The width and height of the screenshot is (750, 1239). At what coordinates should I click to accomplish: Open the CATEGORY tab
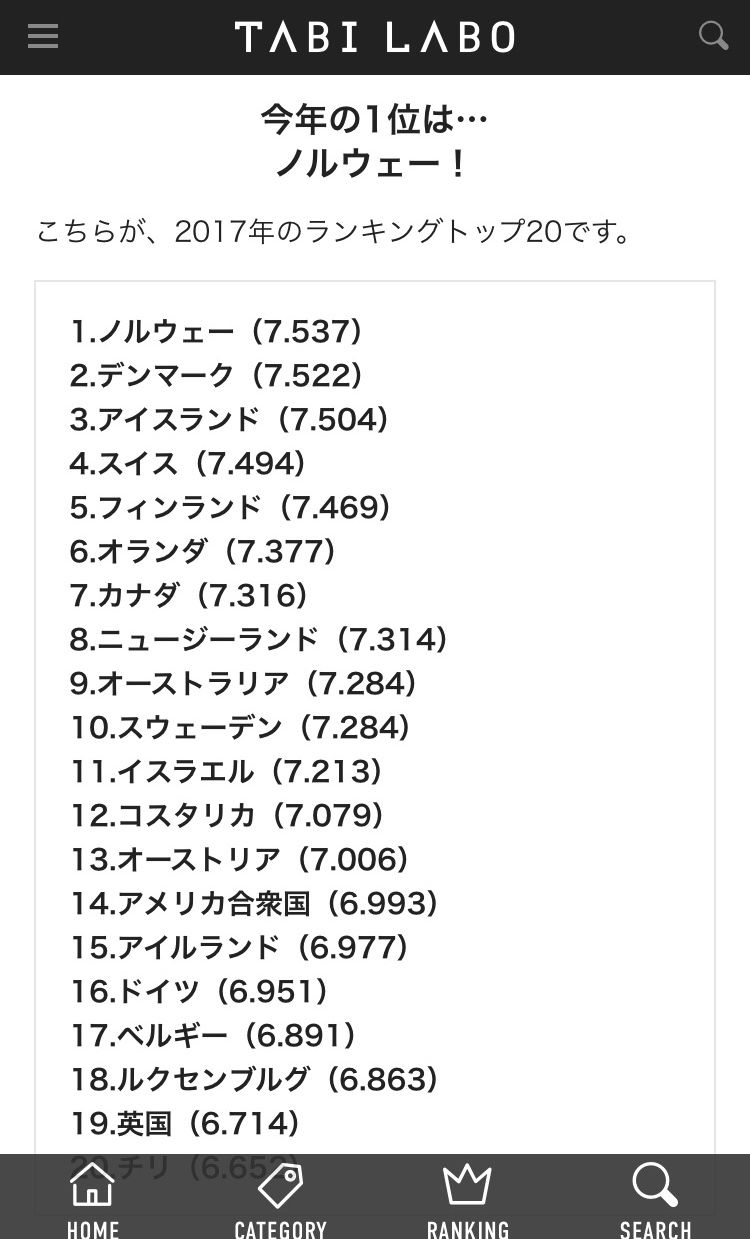click(281, 1200)
